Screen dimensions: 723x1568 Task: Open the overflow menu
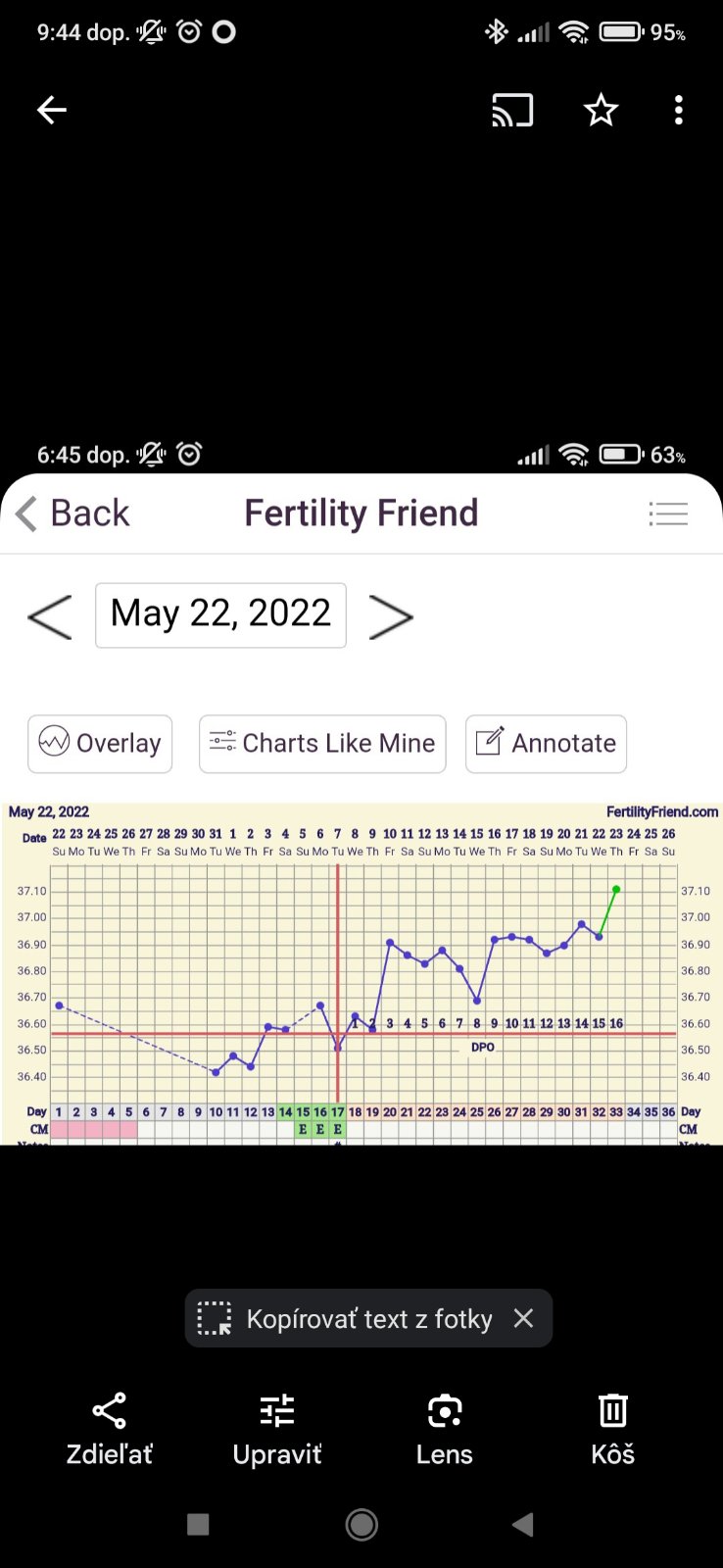point(678,111)
